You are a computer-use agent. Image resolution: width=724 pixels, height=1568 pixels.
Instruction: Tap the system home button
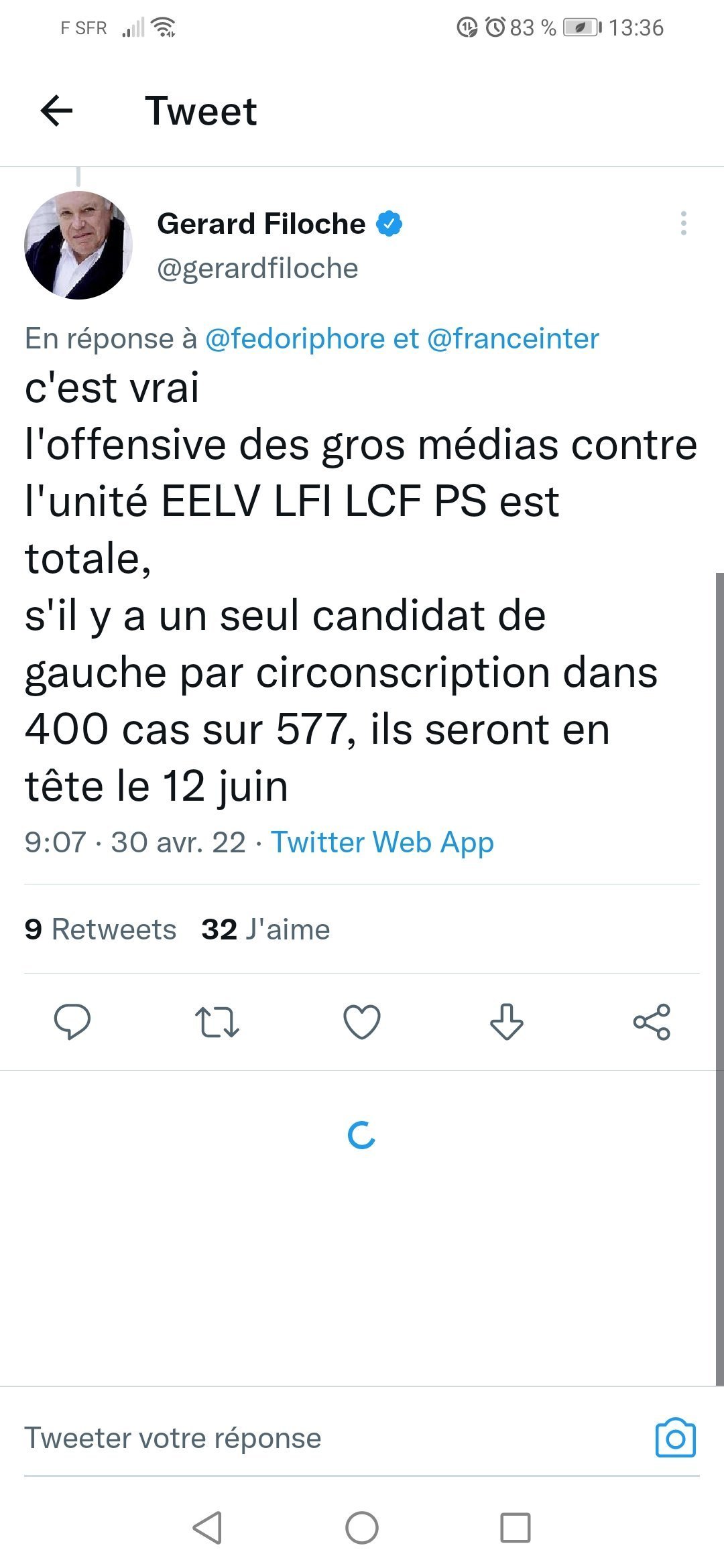click(x=362, y=1528)
